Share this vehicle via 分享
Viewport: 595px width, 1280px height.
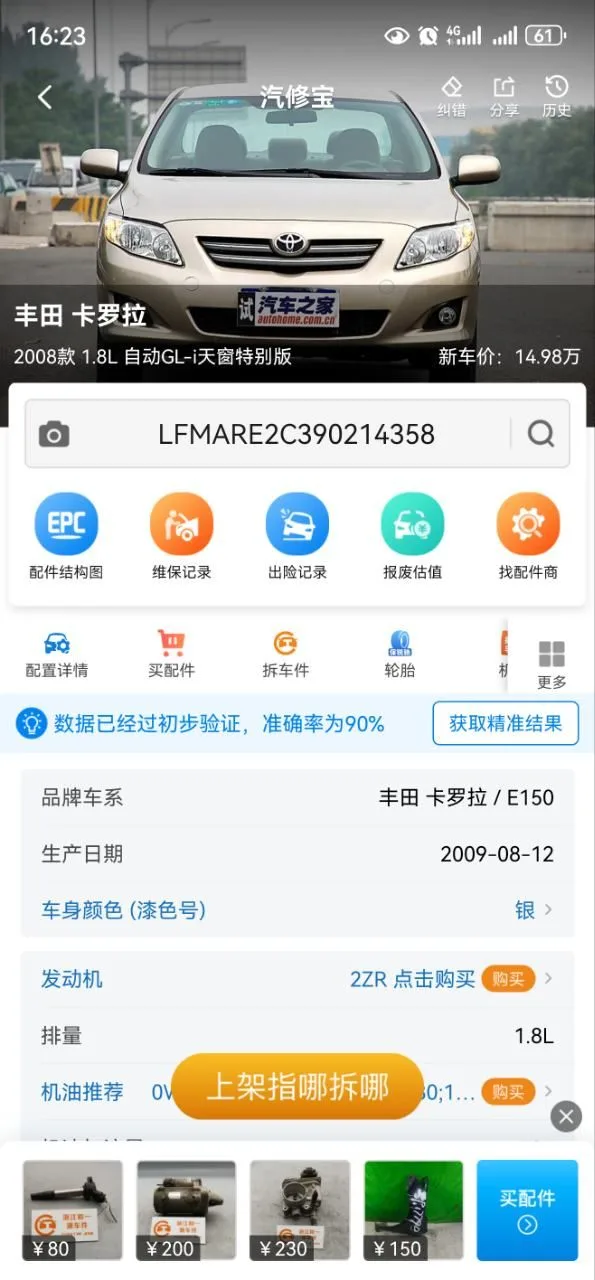pos(504,97)
